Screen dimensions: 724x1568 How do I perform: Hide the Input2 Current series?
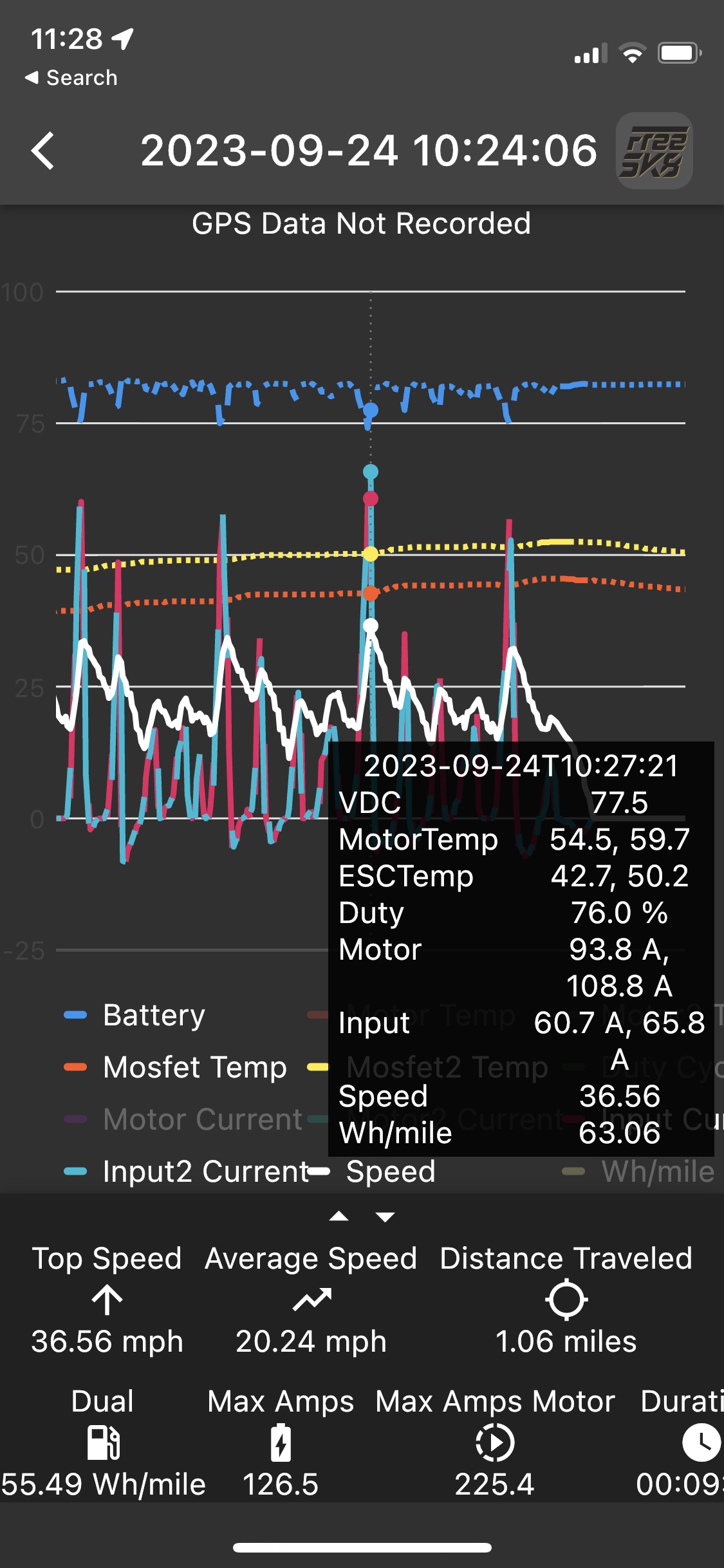187,1171
